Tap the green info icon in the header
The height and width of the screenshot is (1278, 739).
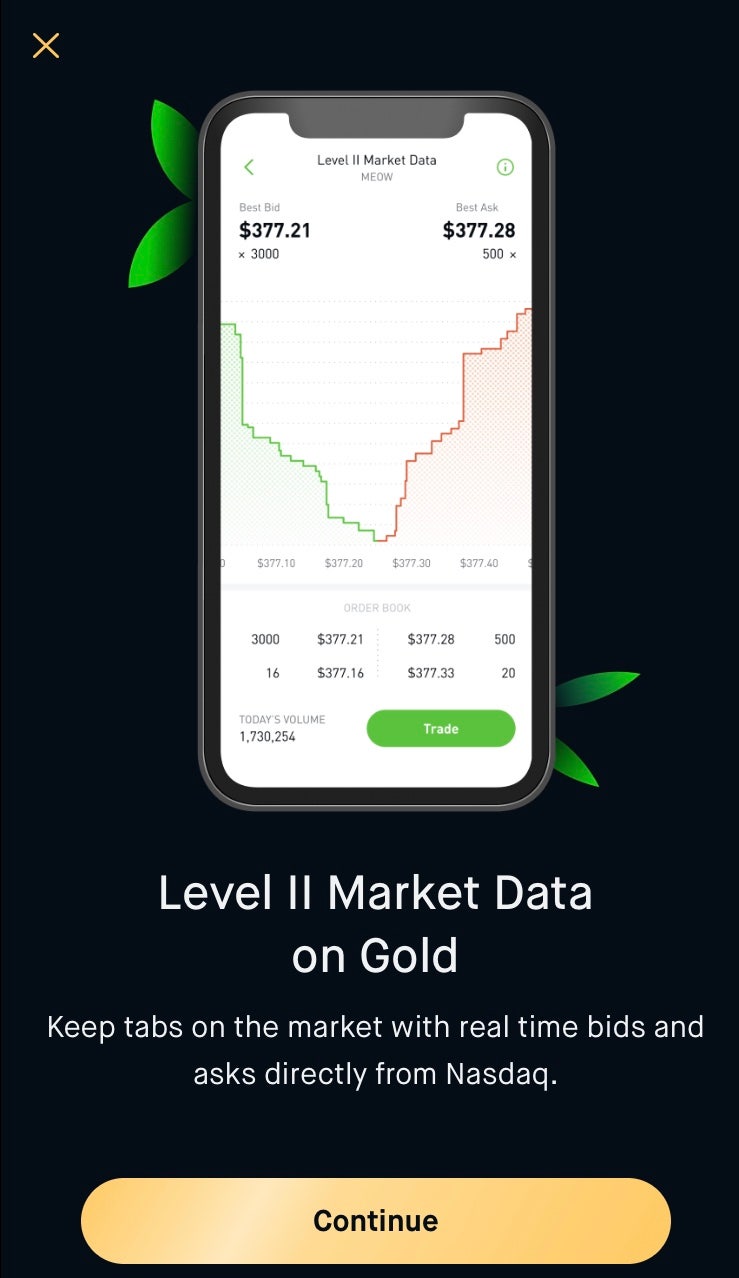506,166
